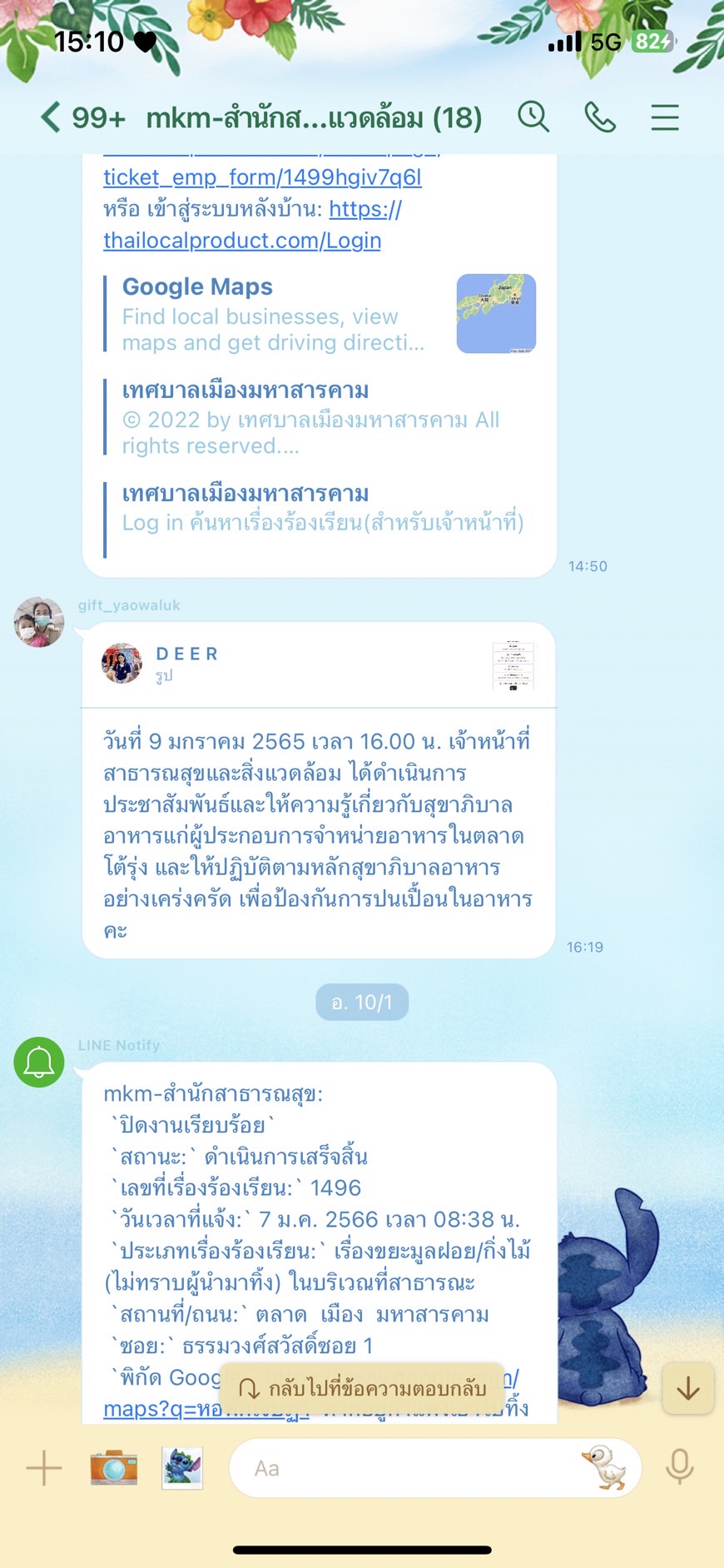Viewport: 724px width, 1568px height.
Task: Open the photo gallery picker
Action: pos(182,1467)
